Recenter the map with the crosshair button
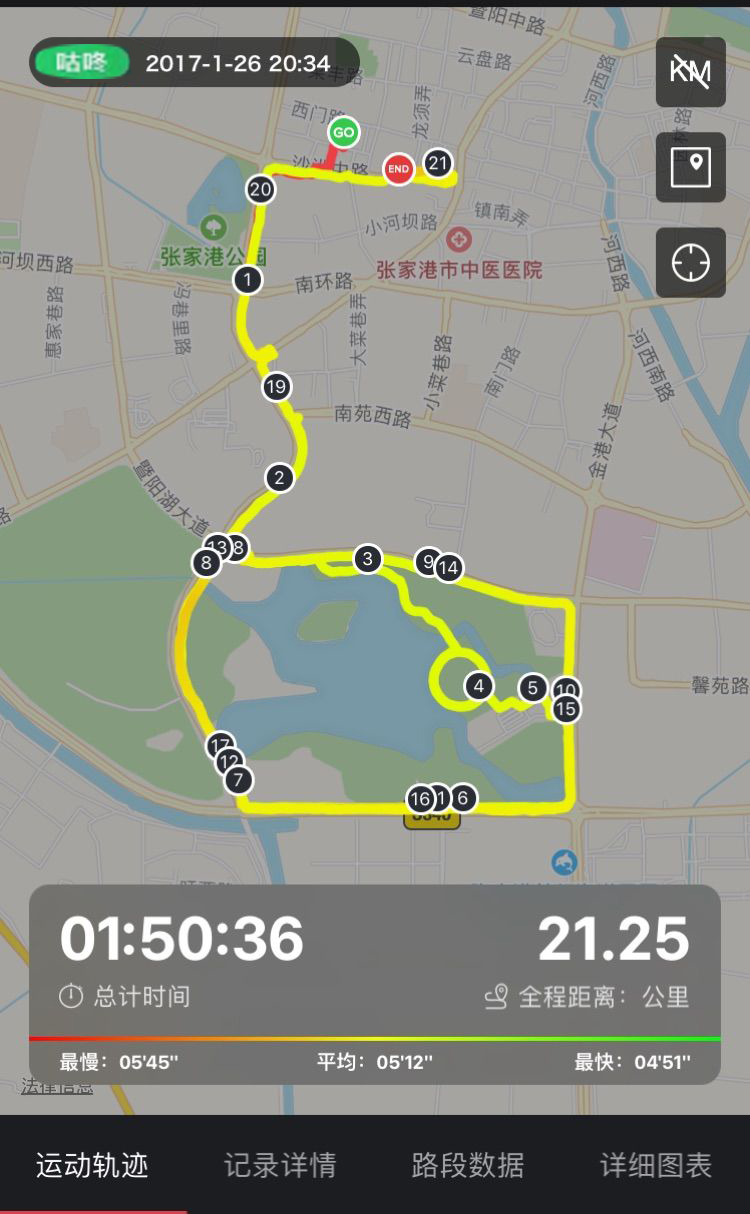The image size is (750, 1214). pos(690,262)
